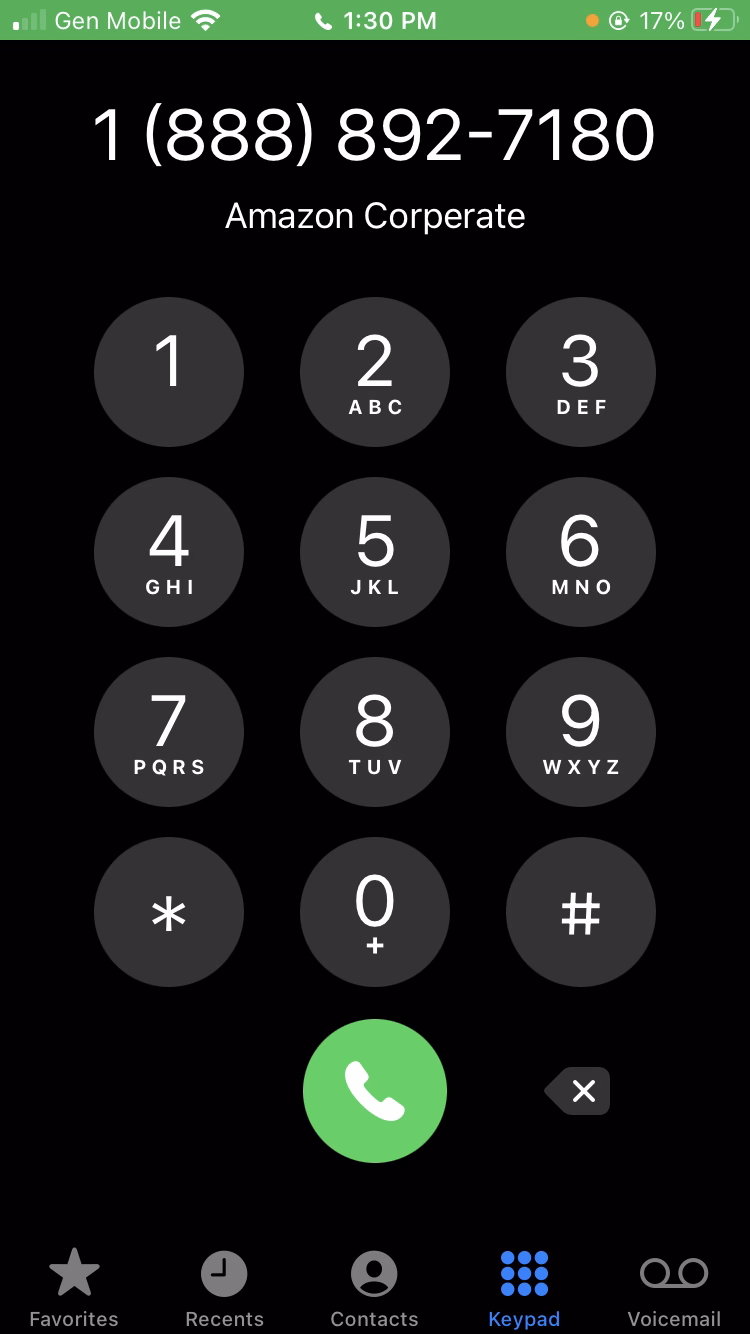This screenshot has width=750, height=1334.
Task: Tap the 8 TUV key
Action: click(x=375, y=732)
